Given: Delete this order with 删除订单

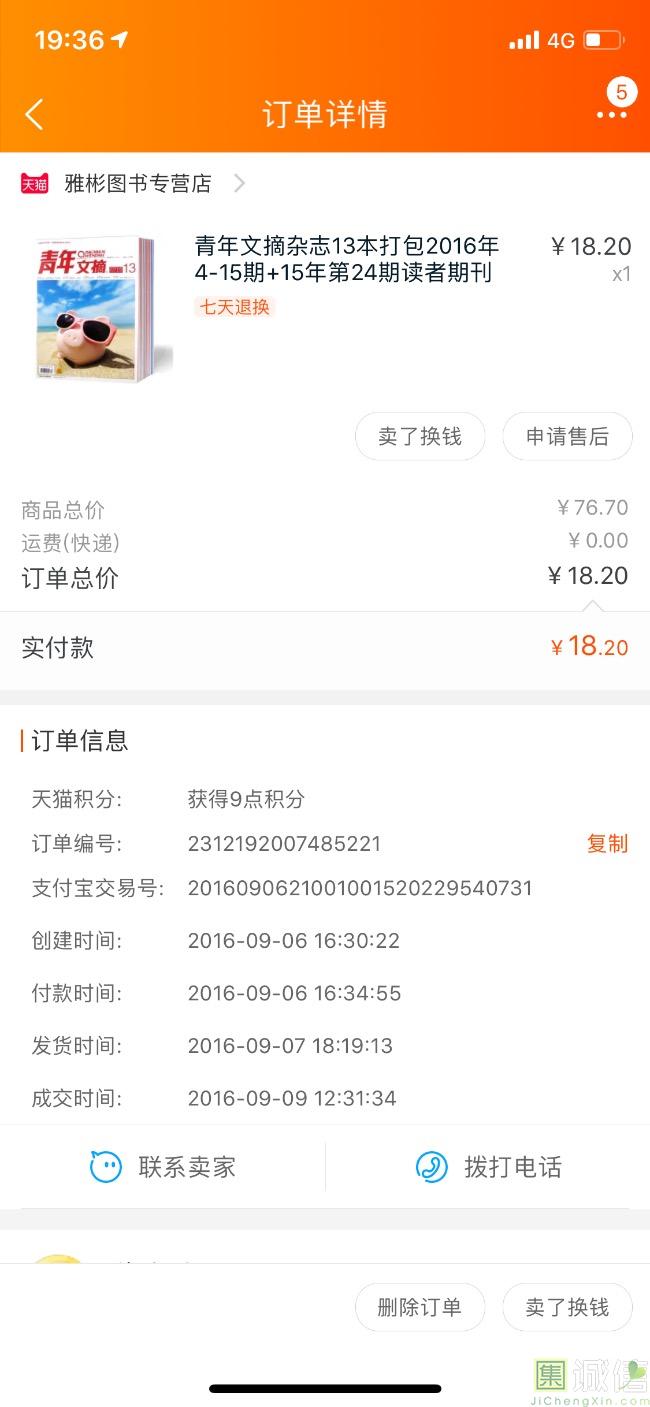Looking at the screenshot, I should pos(420,1308).
